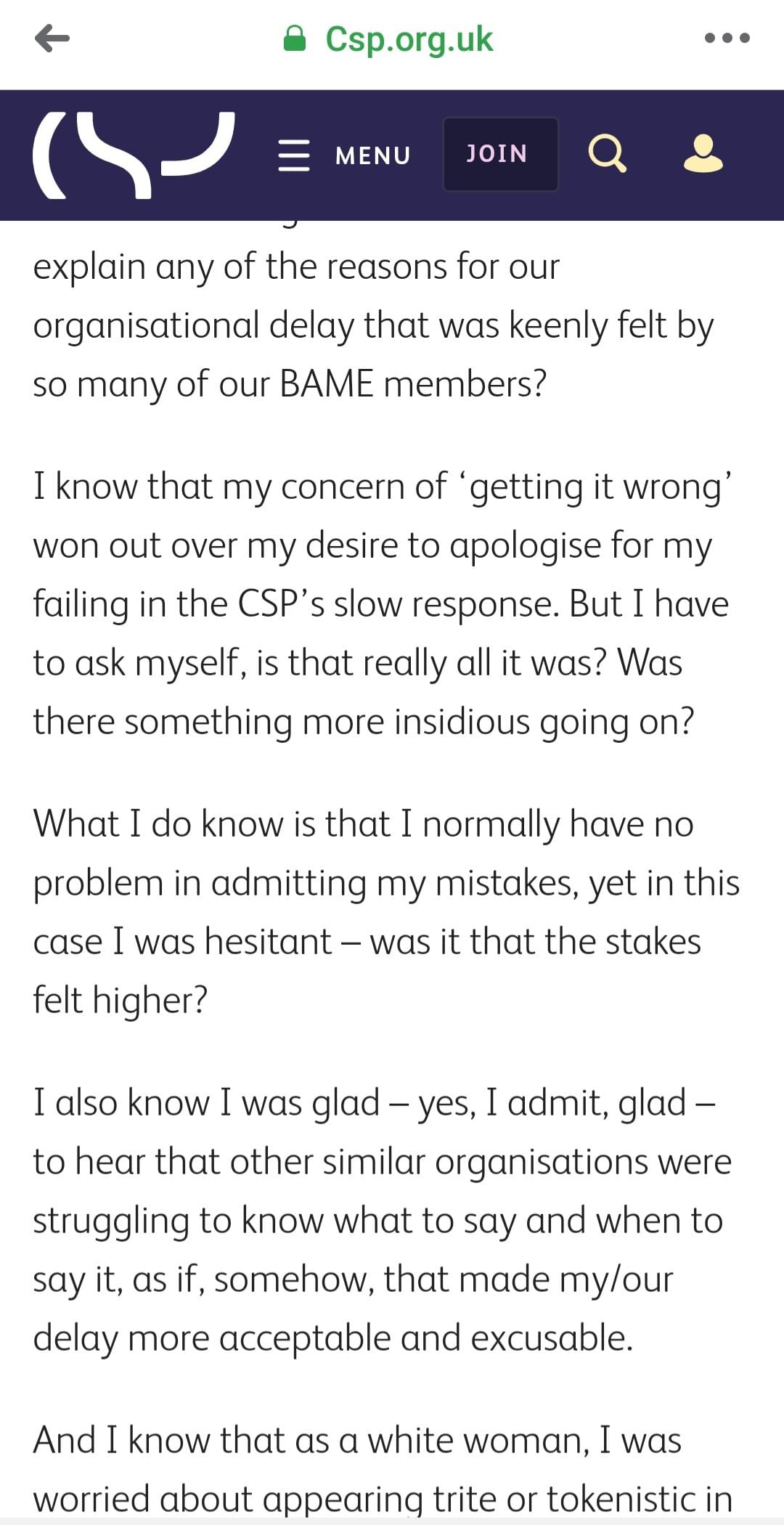Image resolution: width=784 pixels, height=1525 pixels.
Task: Open the CSP logo home link
Action: [134, 155]
